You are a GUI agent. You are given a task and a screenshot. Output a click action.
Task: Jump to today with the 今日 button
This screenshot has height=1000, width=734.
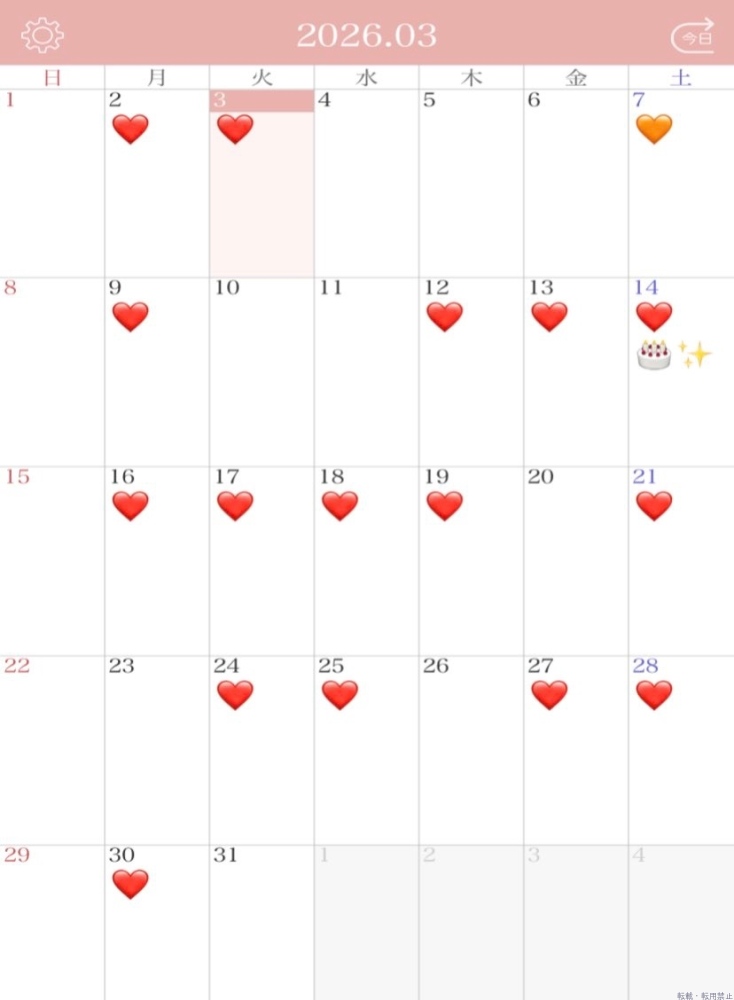tap(693, 36)
